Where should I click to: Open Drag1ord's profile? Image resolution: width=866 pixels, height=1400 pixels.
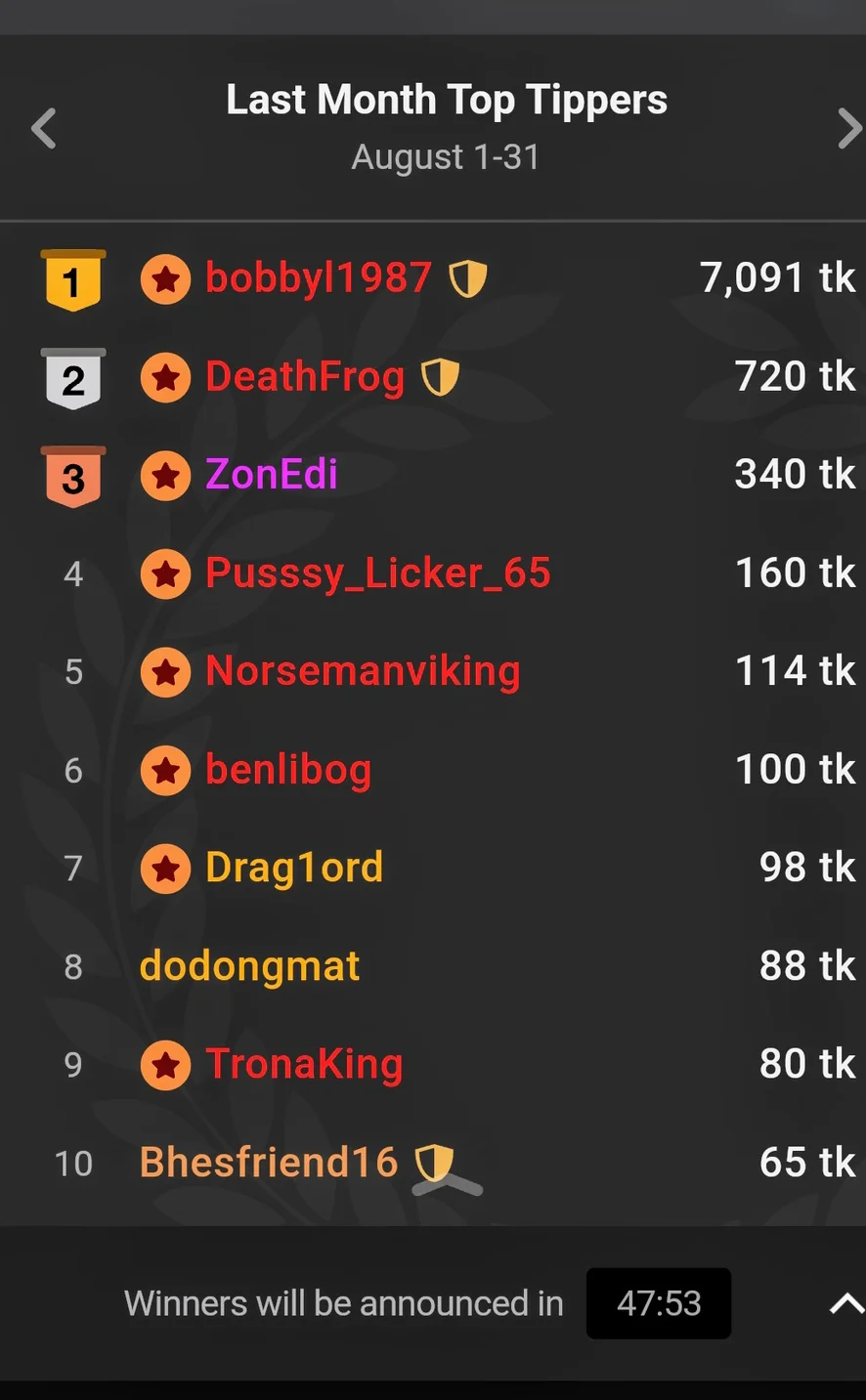293,868
